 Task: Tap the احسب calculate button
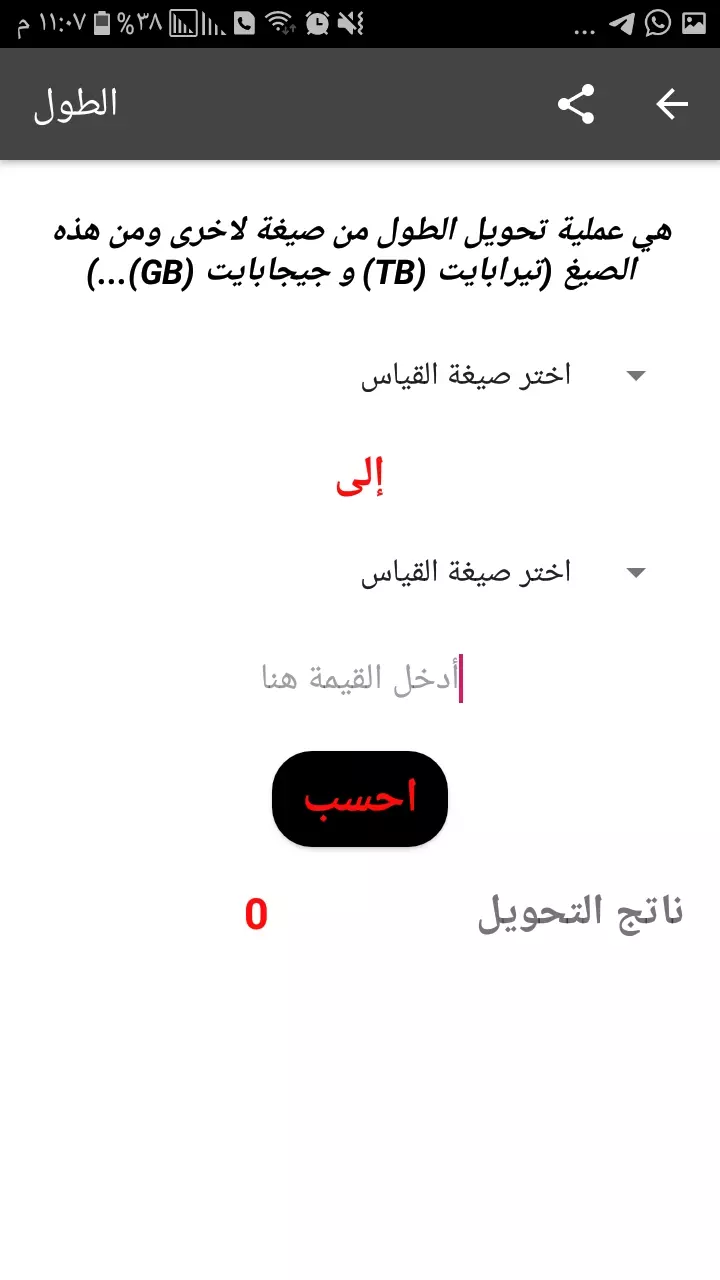[360, 798]
